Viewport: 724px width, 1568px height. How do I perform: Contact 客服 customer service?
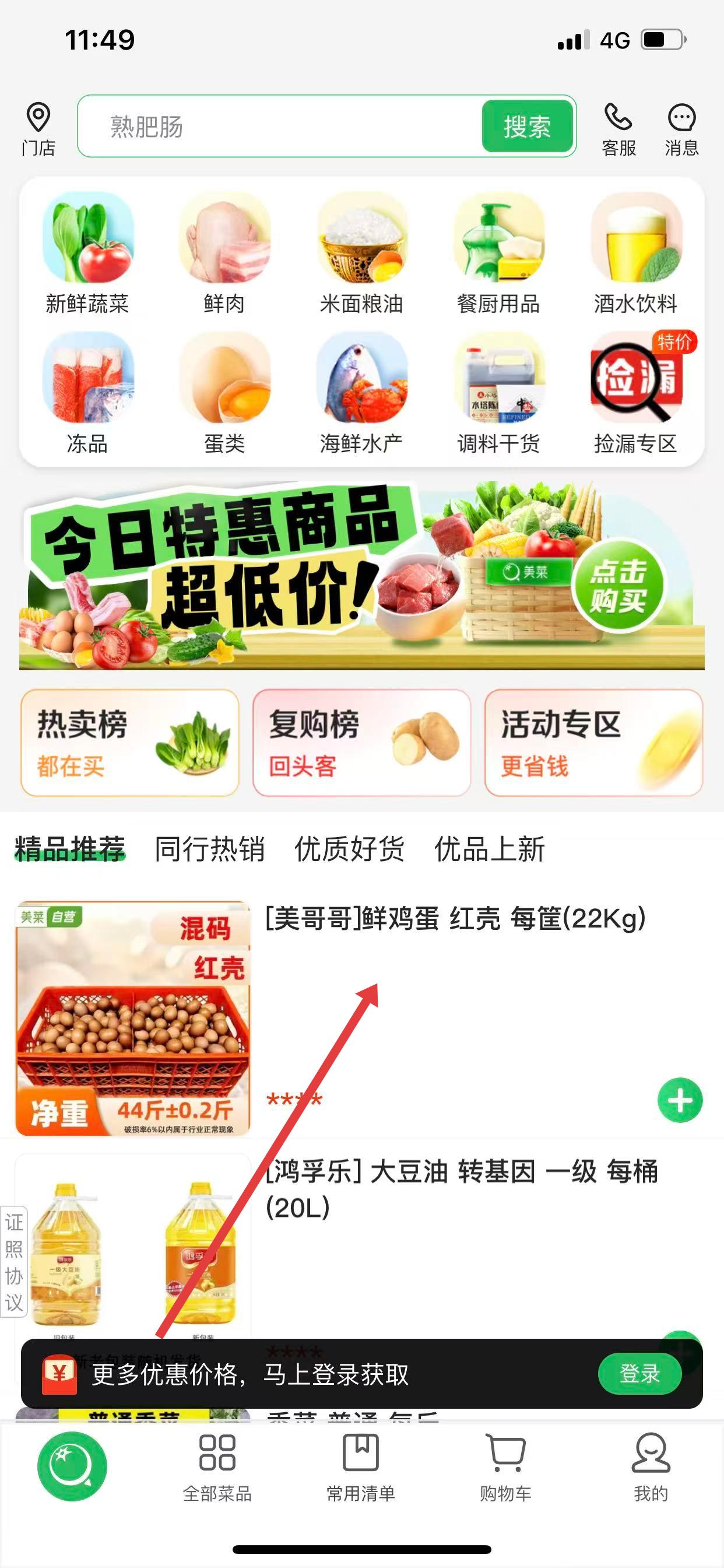tap(618, 128)
